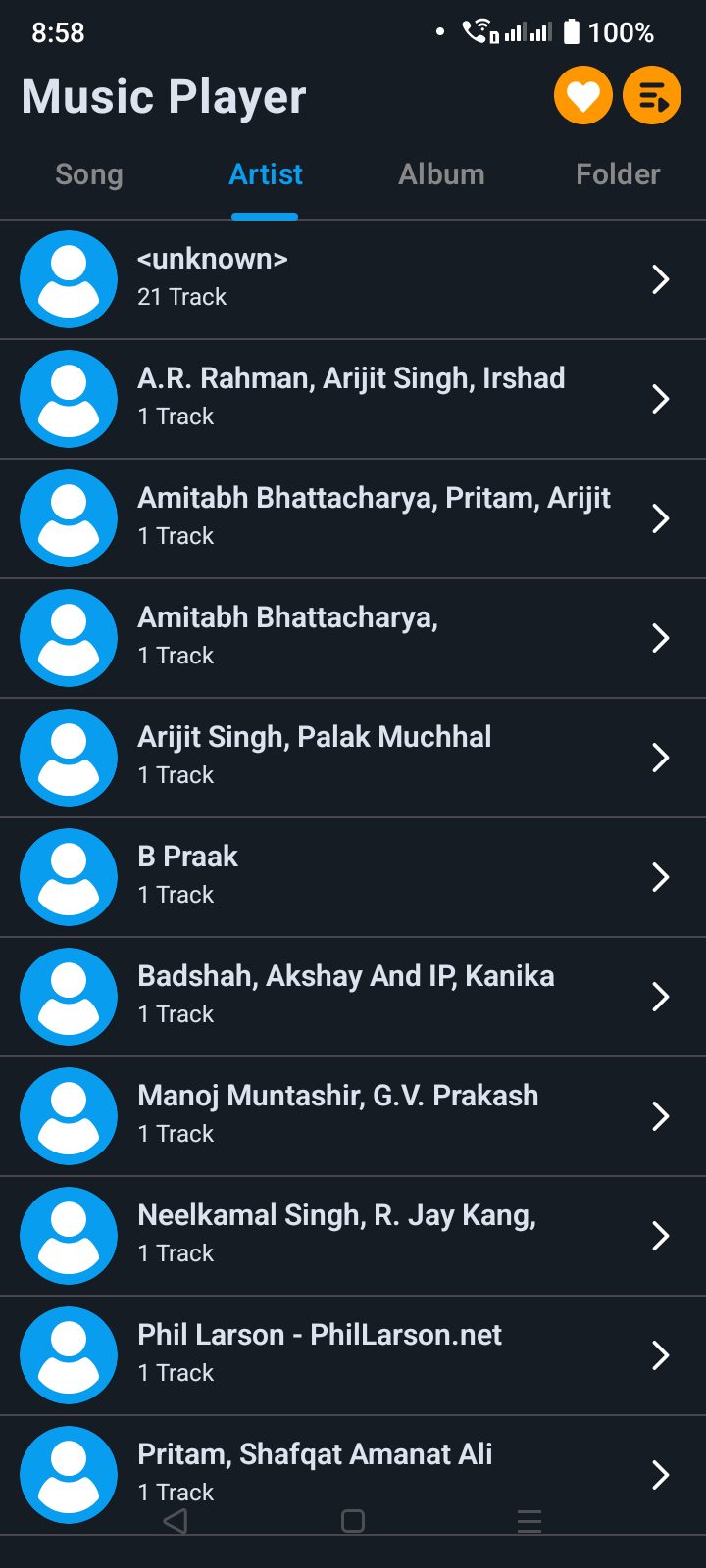Open artist Arijit Singh, Palak Muchhal

coord(353,758)
